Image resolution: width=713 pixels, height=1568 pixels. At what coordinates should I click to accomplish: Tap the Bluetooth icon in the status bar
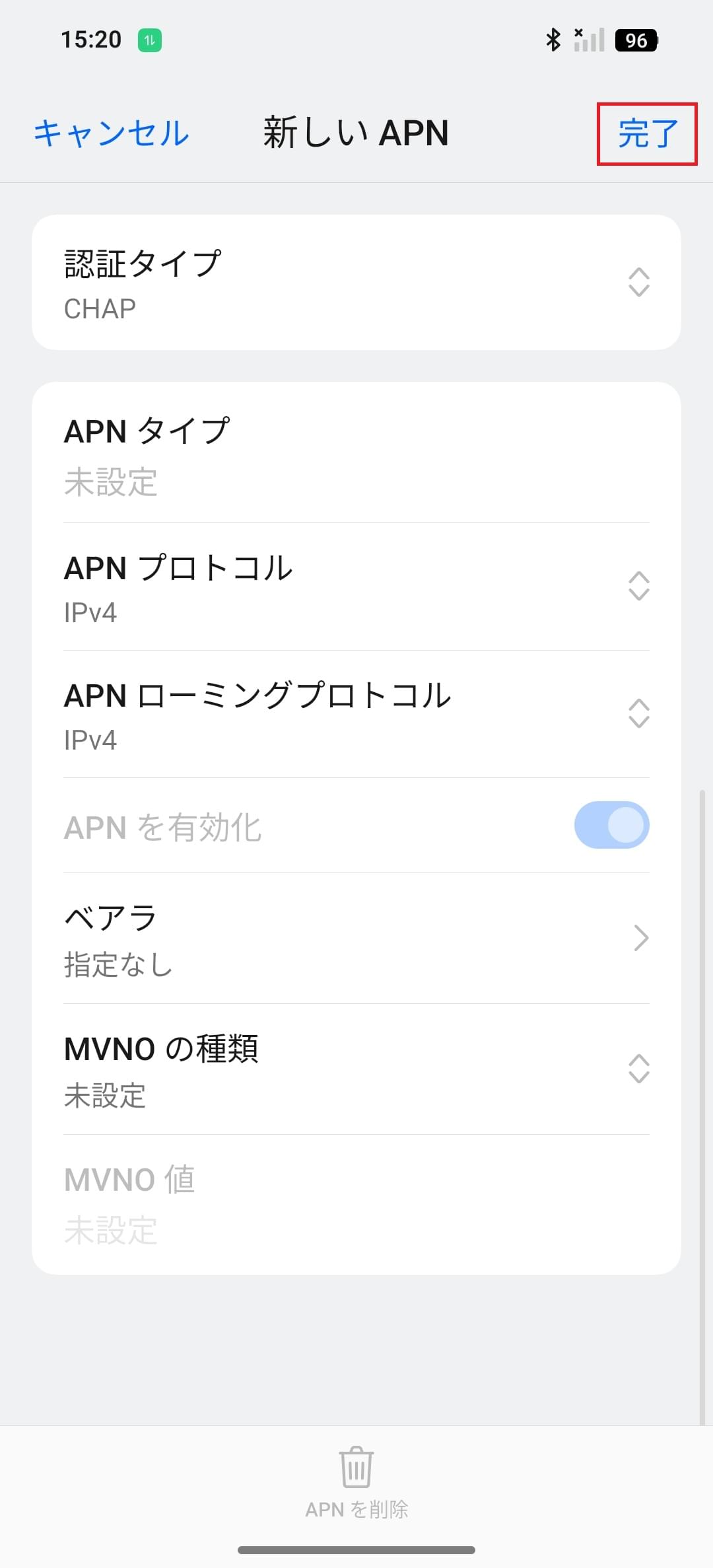coord(553,40)
